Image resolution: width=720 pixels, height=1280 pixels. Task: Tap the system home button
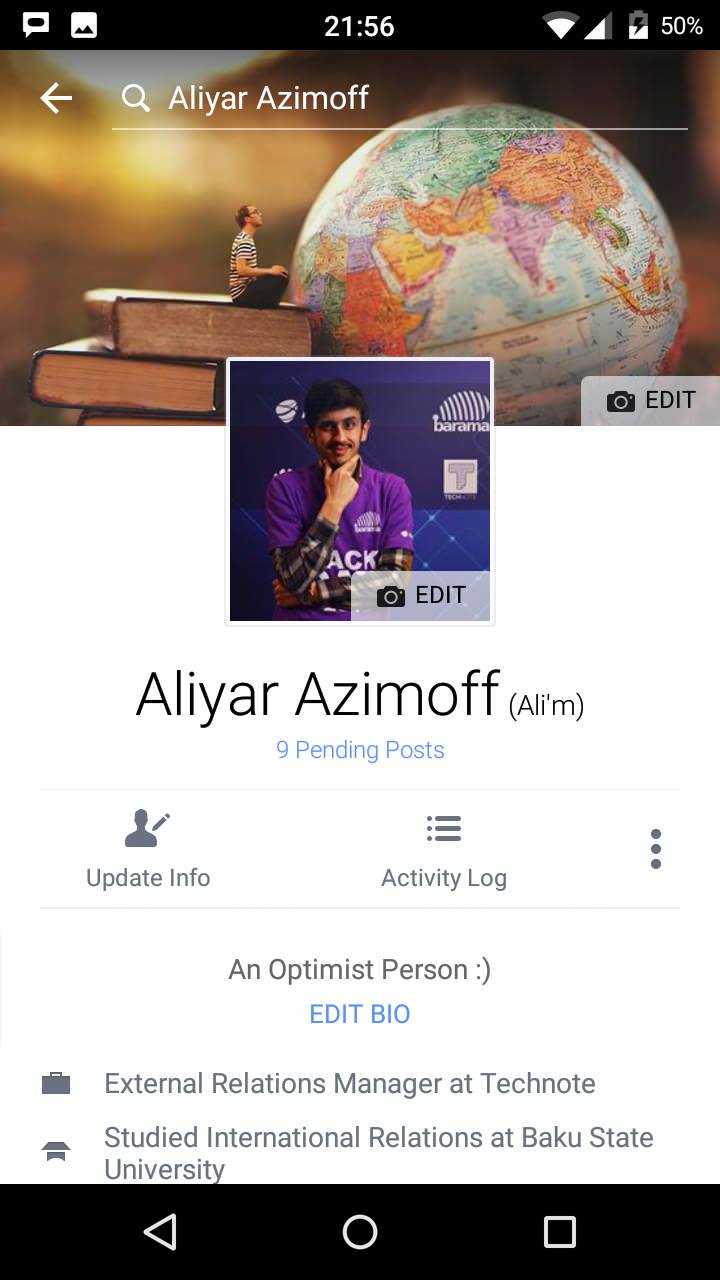(360, 1232)
